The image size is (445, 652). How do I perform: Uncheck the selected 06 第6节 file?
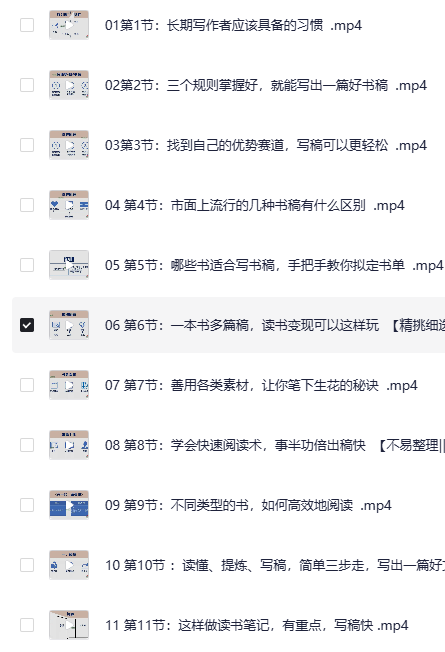tap(27, 325)
